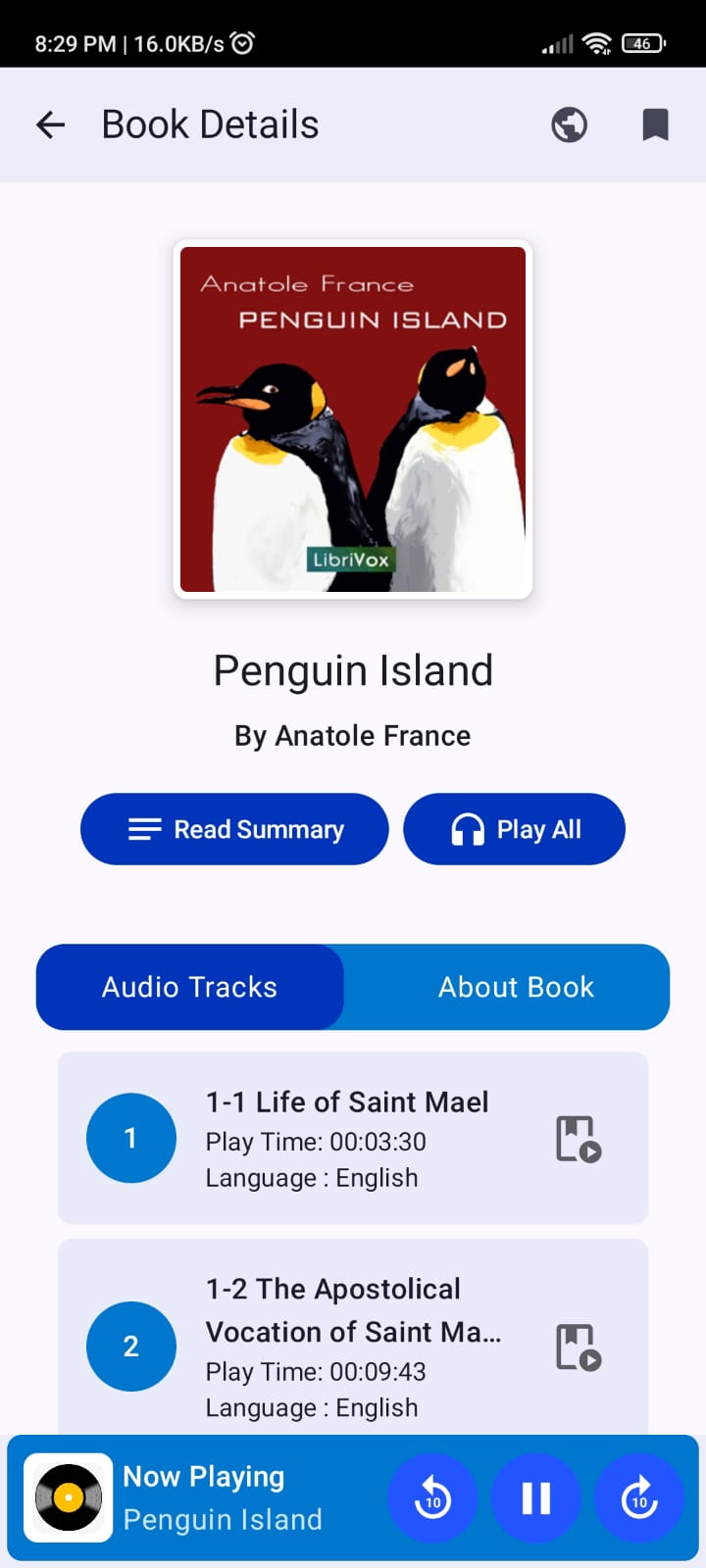
Task: Open the globe web icon
Action: click(x=569, y=125)
